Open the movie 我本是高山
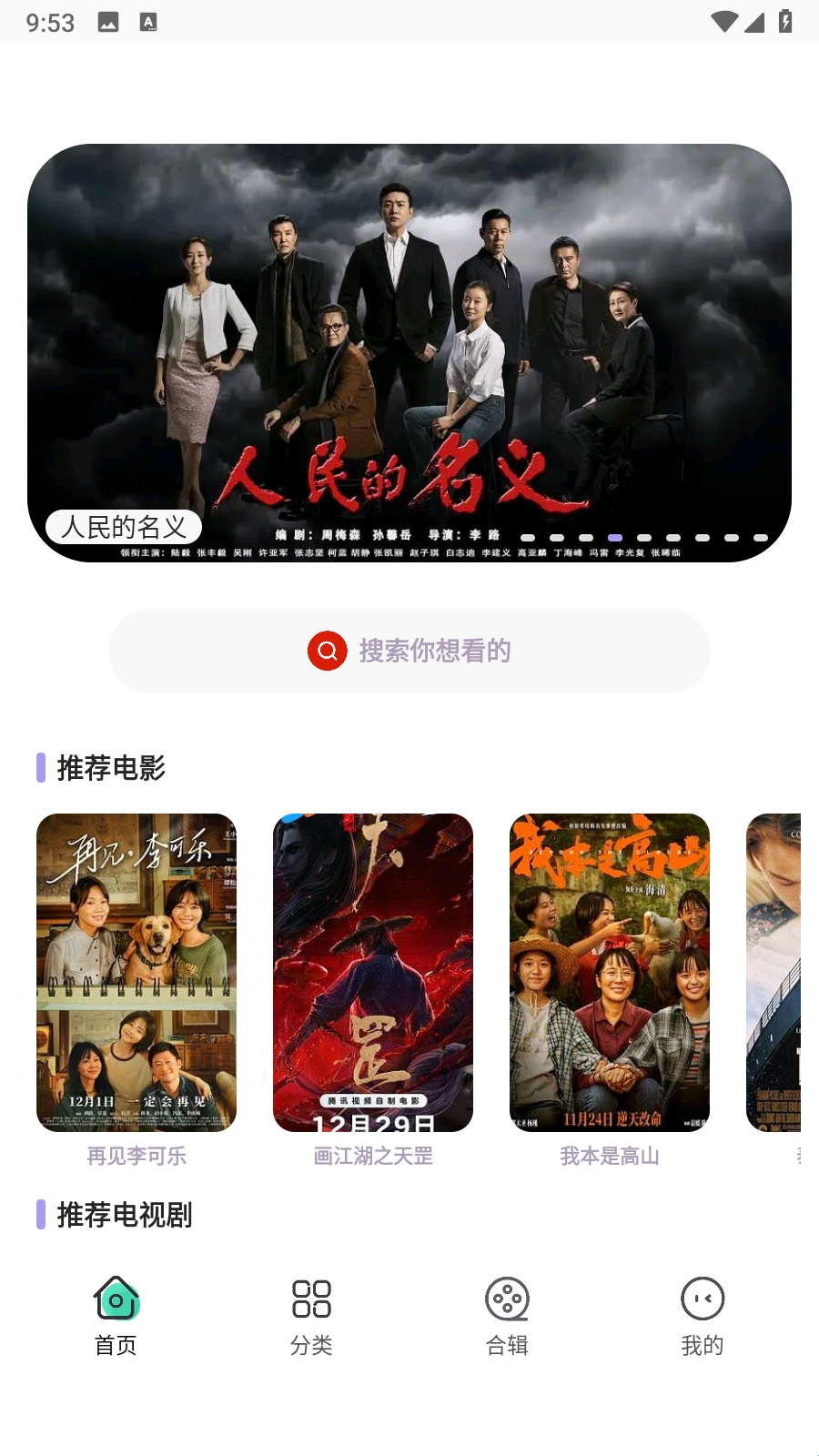The width and height of the screenshot is (819, 1456). pyautogui.click(x=610, y=973)
